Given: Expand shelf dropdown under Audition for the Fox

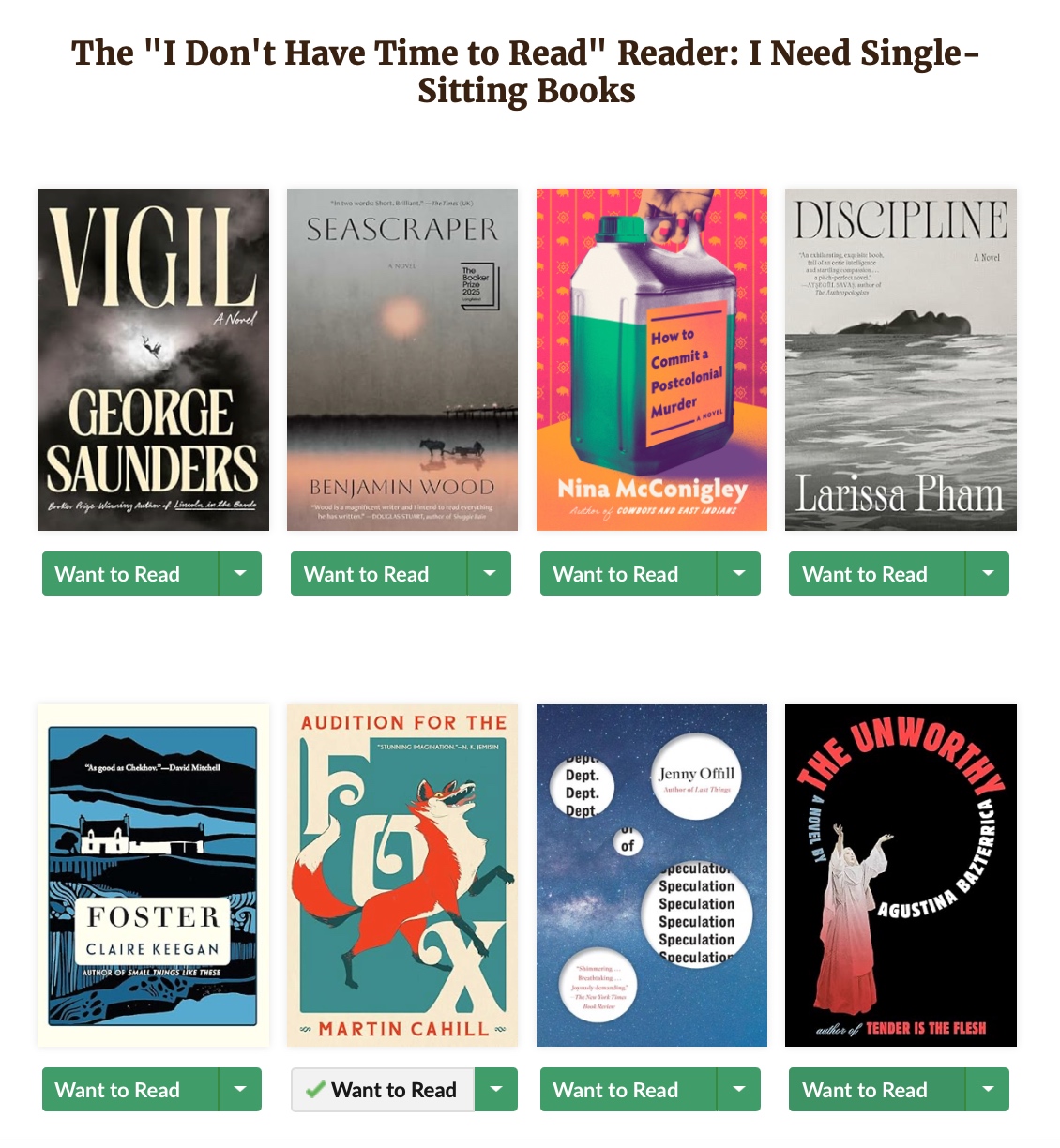Looking at the screenshot, I should click(x=496, y=1090).
